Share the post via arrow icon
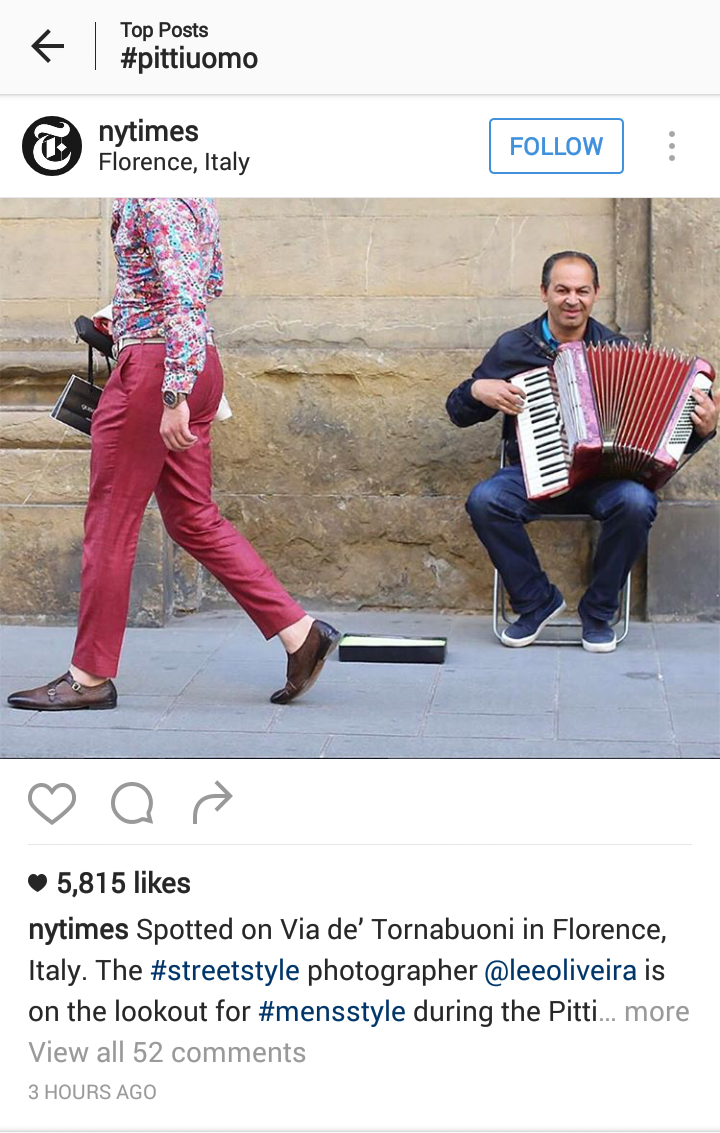The width and height of the screenshot is (720, 1133). [212, 803]
